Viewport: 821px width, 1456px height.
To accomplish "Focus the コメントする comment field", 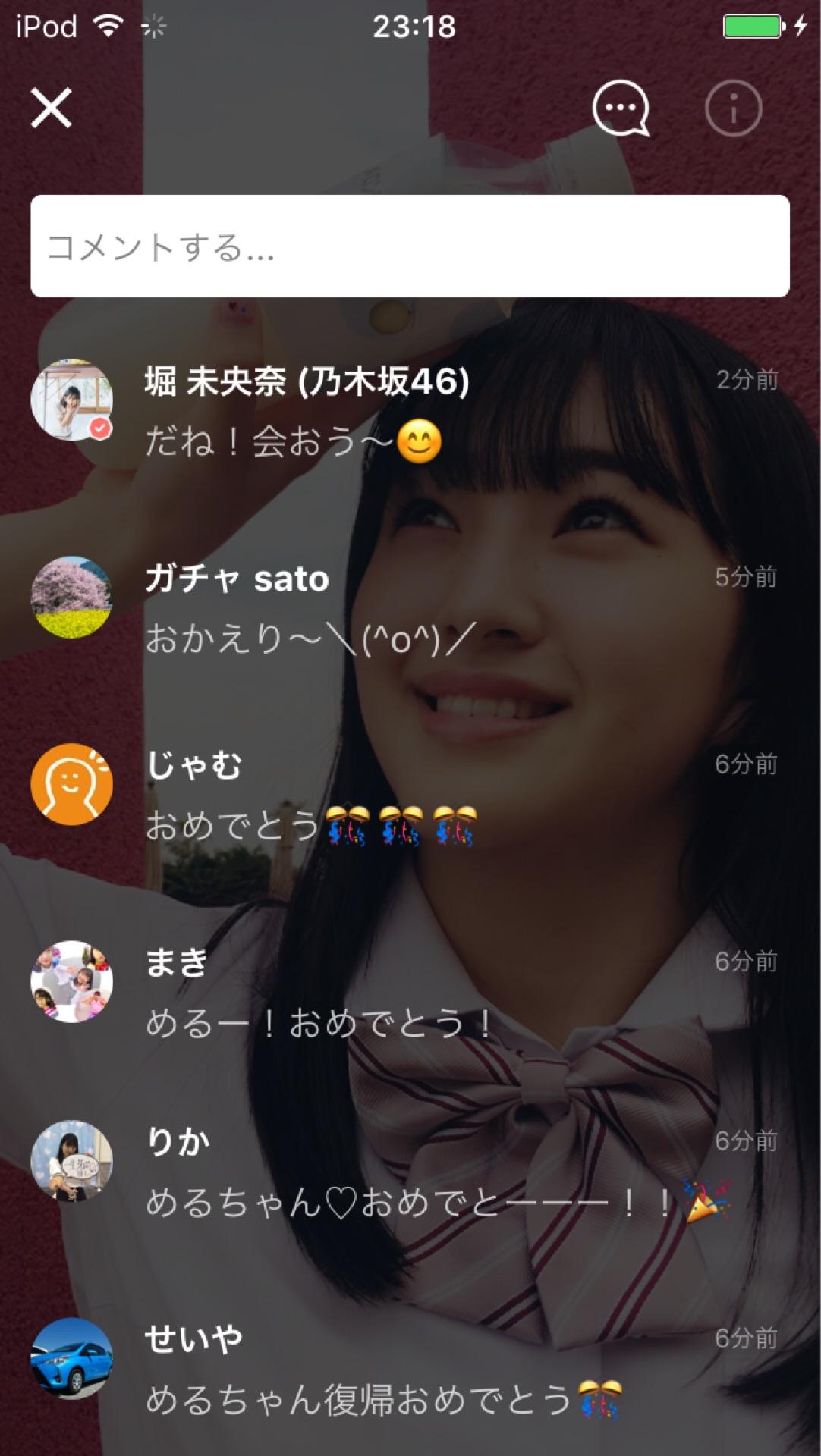I will tap(410, 246).
